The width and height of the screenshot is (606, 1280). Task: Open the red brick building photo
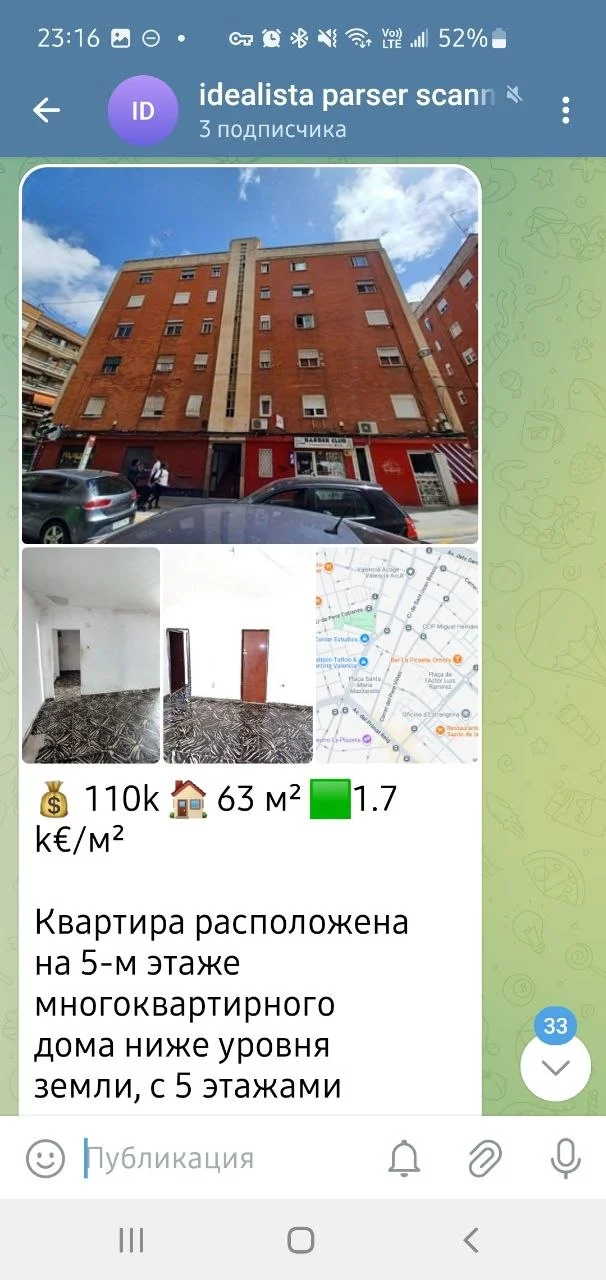point(250,355)
